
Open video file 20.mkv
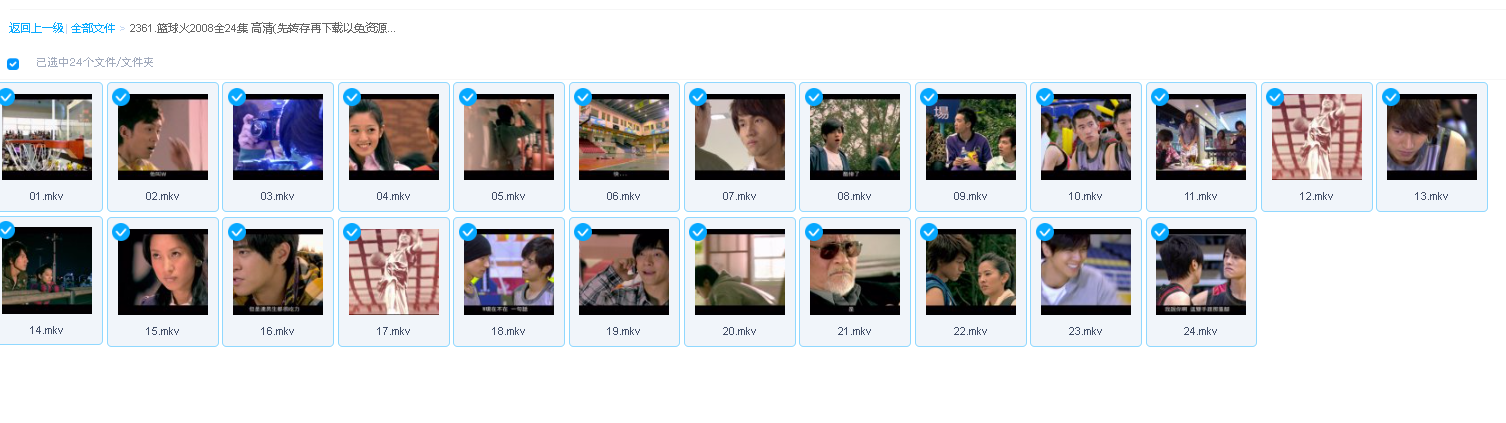pos(739,272)
